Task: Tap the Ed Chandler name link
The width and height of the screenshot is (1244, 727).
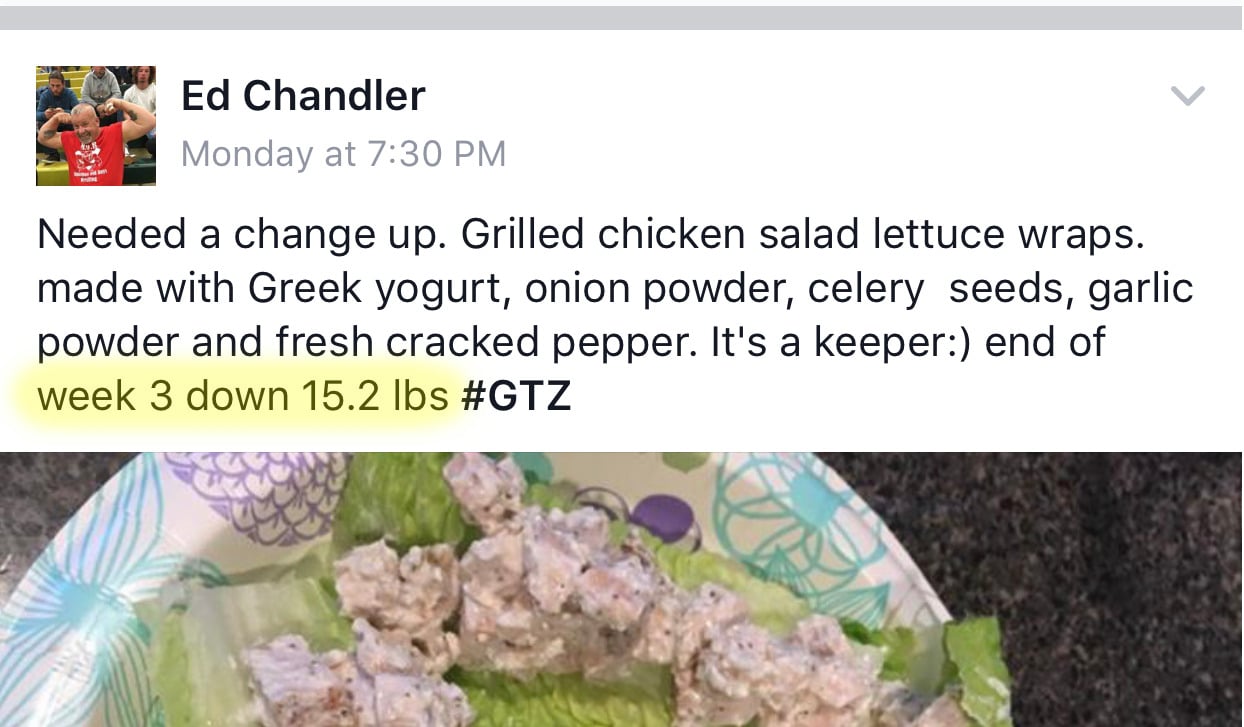Action: [303, 96]
